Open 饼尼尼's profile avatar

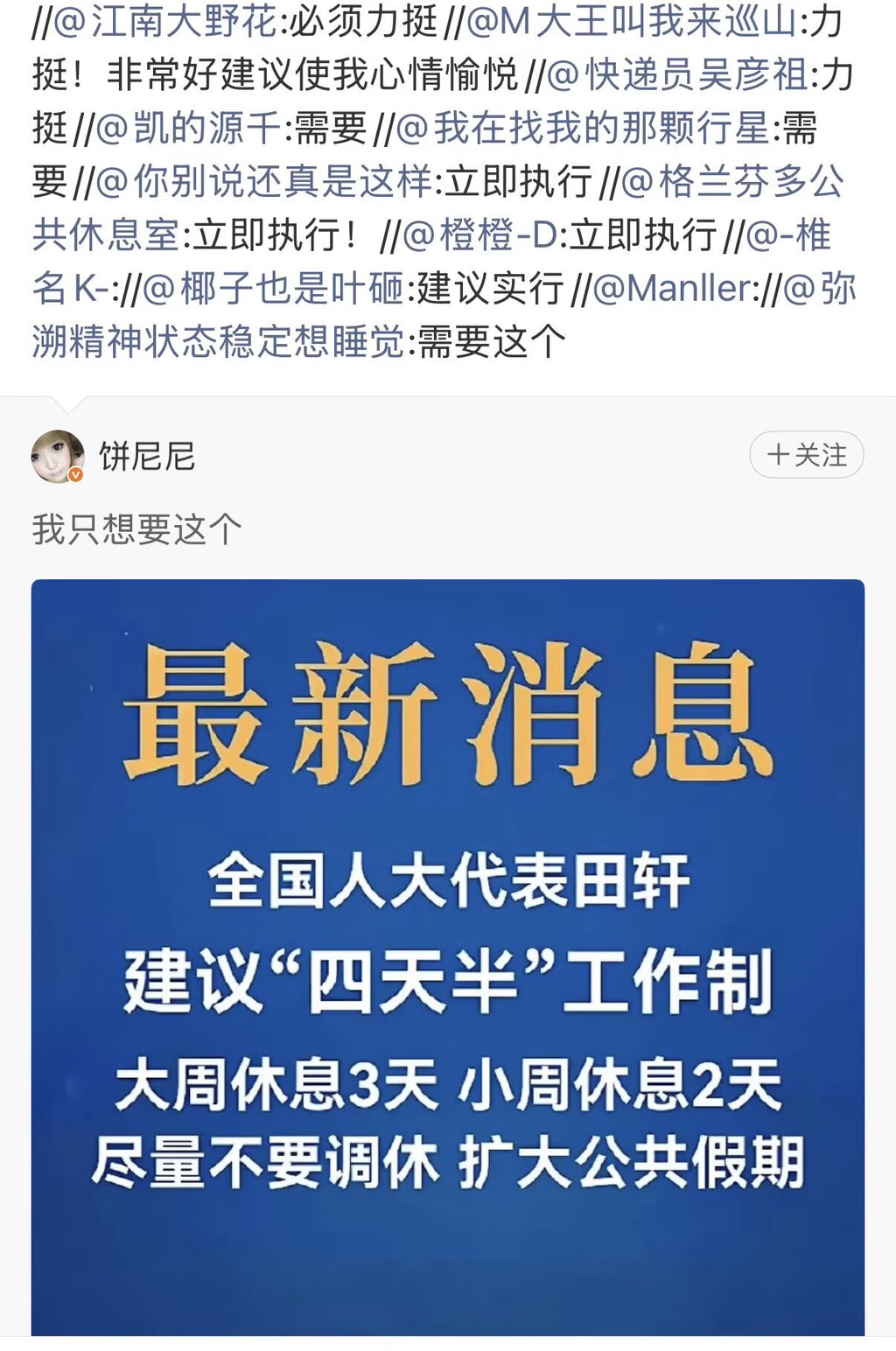coord(58,457)
